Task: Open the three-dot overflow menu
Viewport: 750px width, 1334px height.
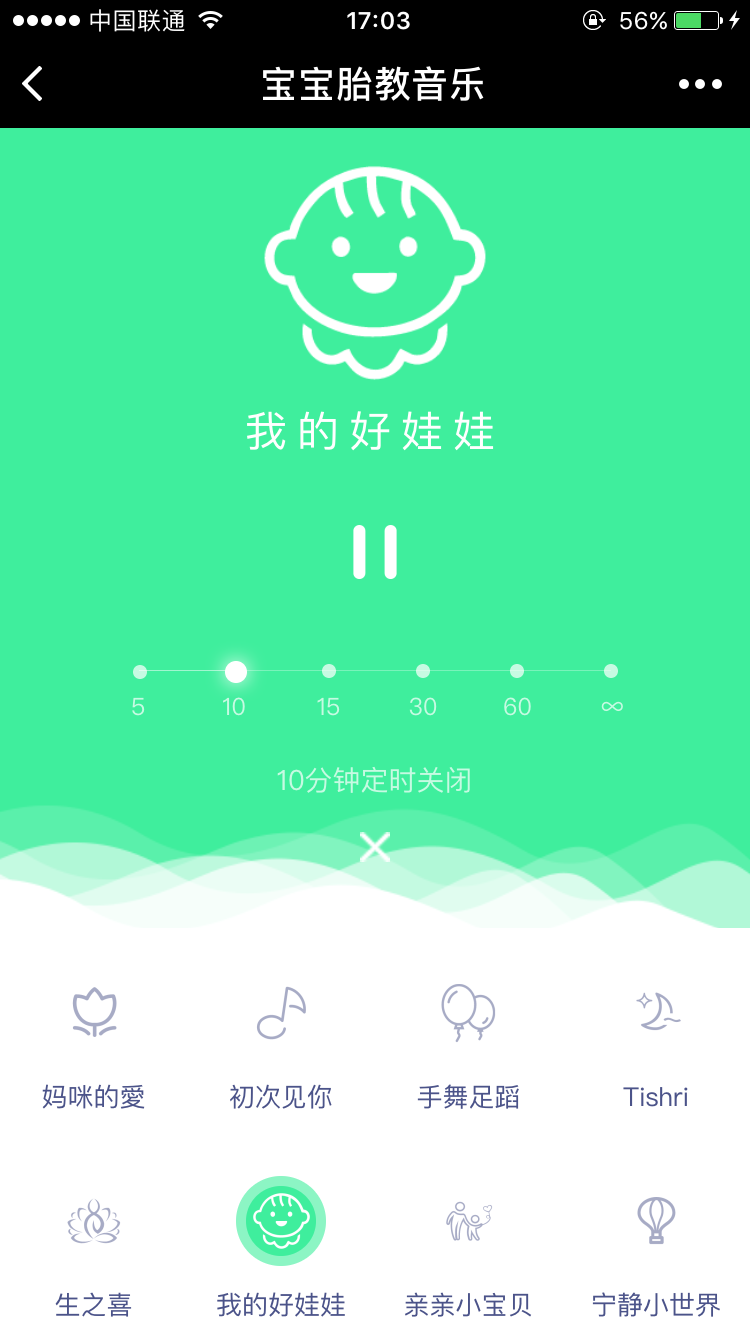Action: pyautogui.click(x=700, y=84)
